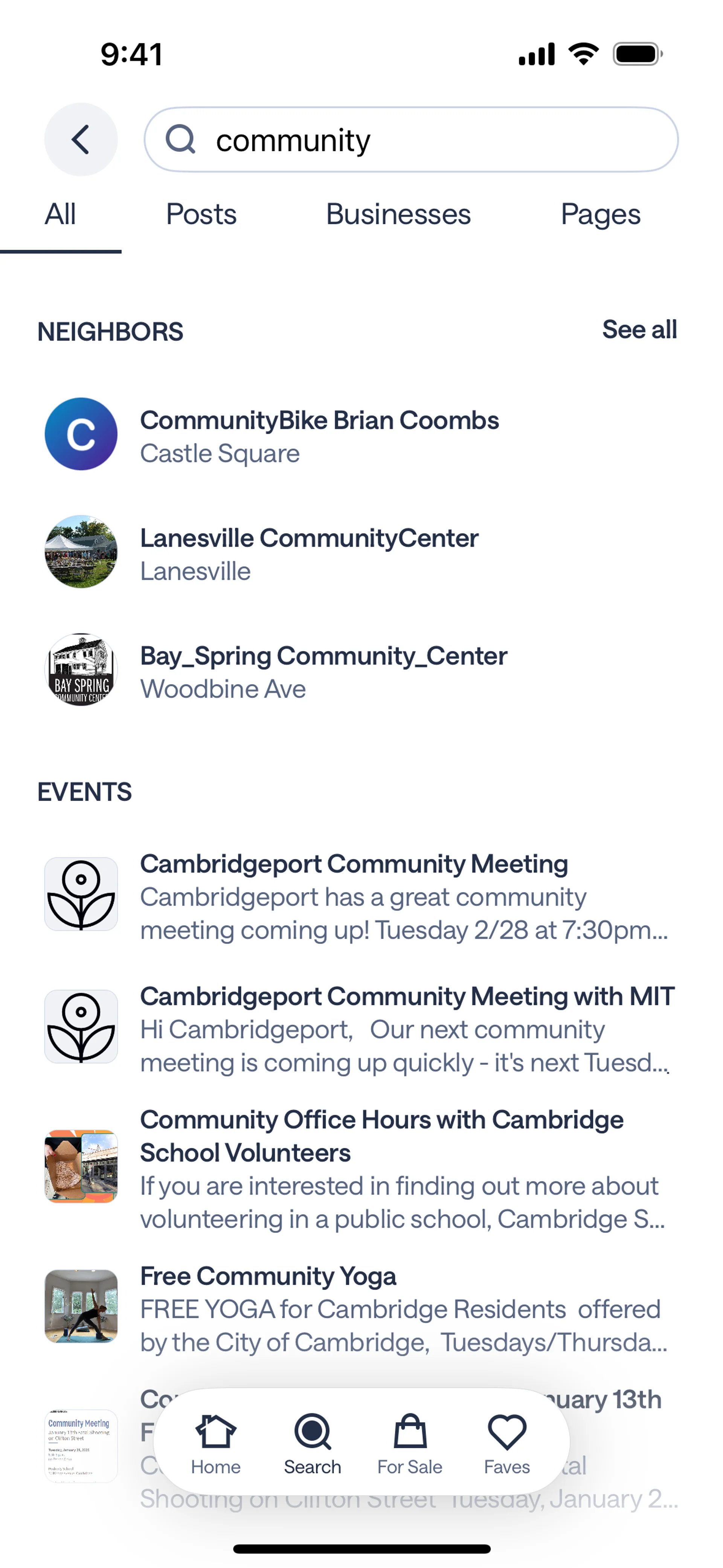The image size is (723, 1568).
Task: Open the Faves tab
Action: pyautogui.click(x=506, y=1443)
